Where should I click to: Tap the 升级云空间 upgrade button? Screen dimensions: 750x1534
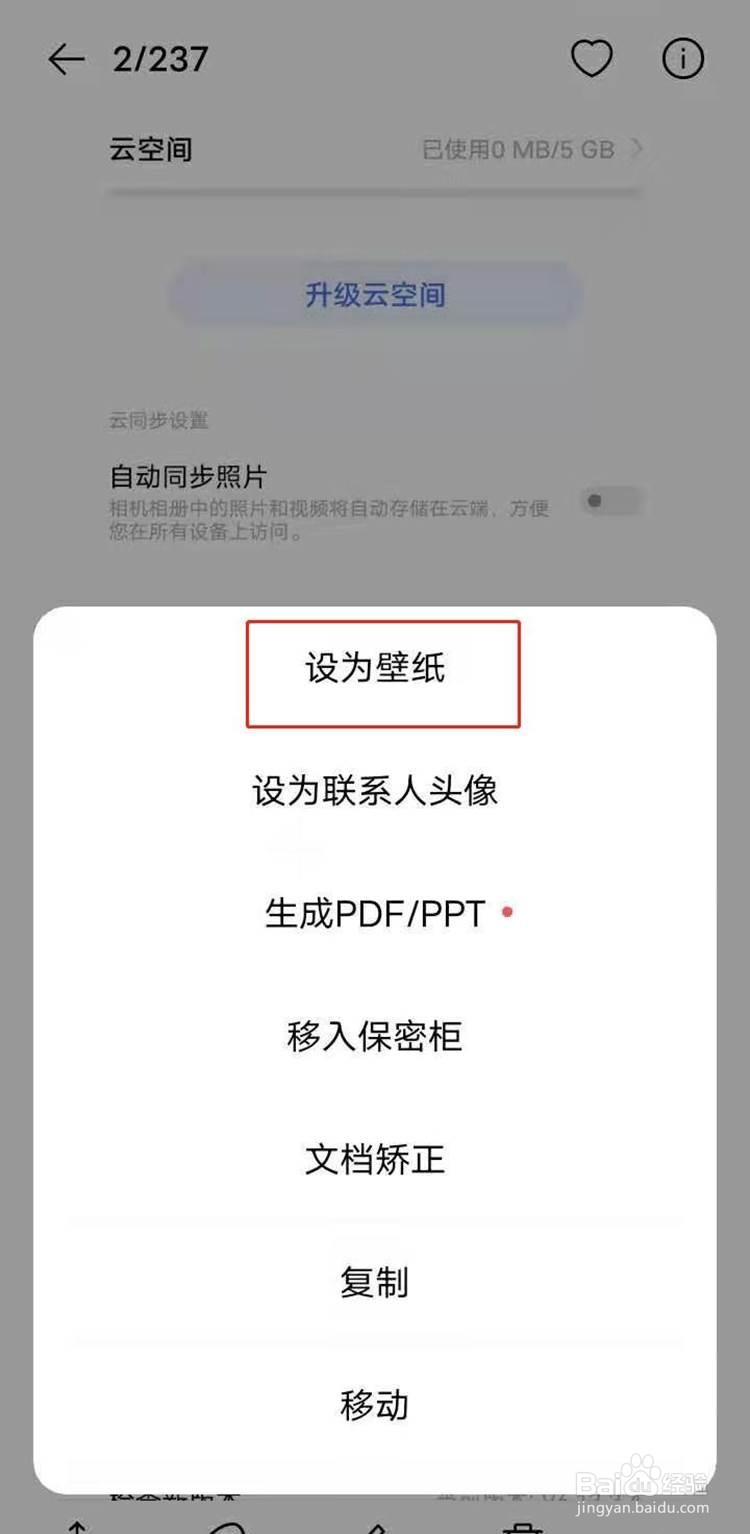point(374,294)
